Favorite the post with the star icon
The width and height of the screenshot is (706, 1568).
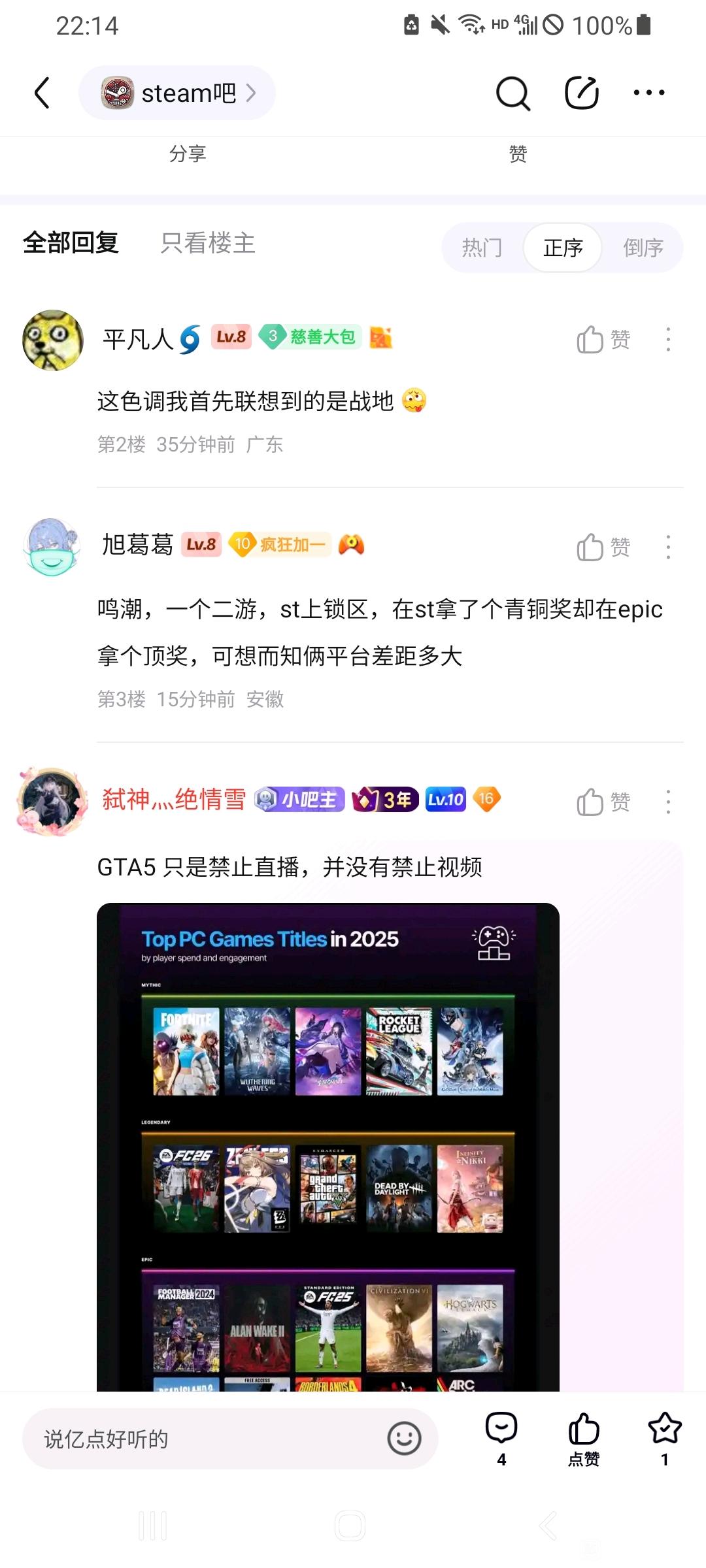click(x=664, y=1437)
